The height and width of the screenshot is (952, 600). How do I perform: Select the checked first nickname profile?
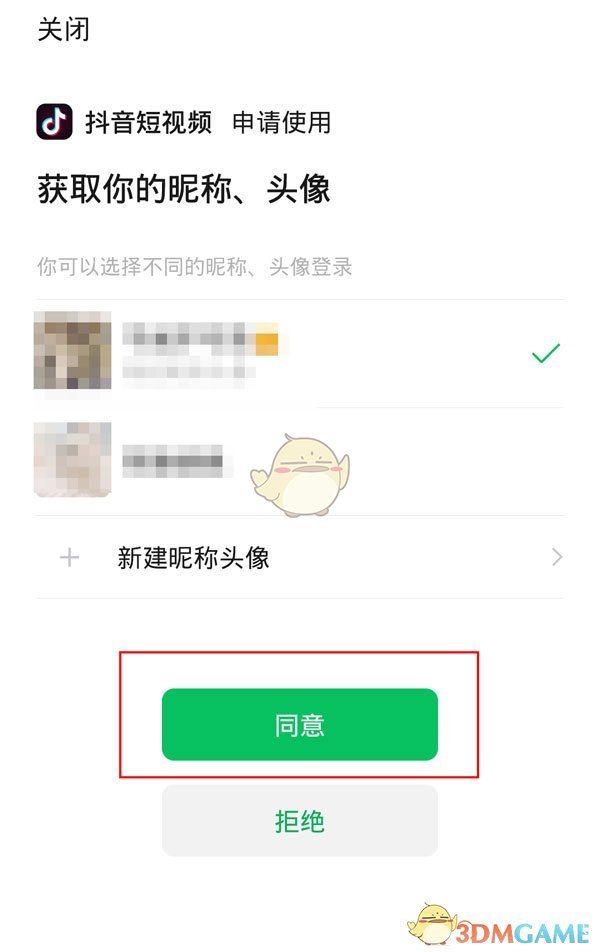pyautogui.click(x=298, y=353)
